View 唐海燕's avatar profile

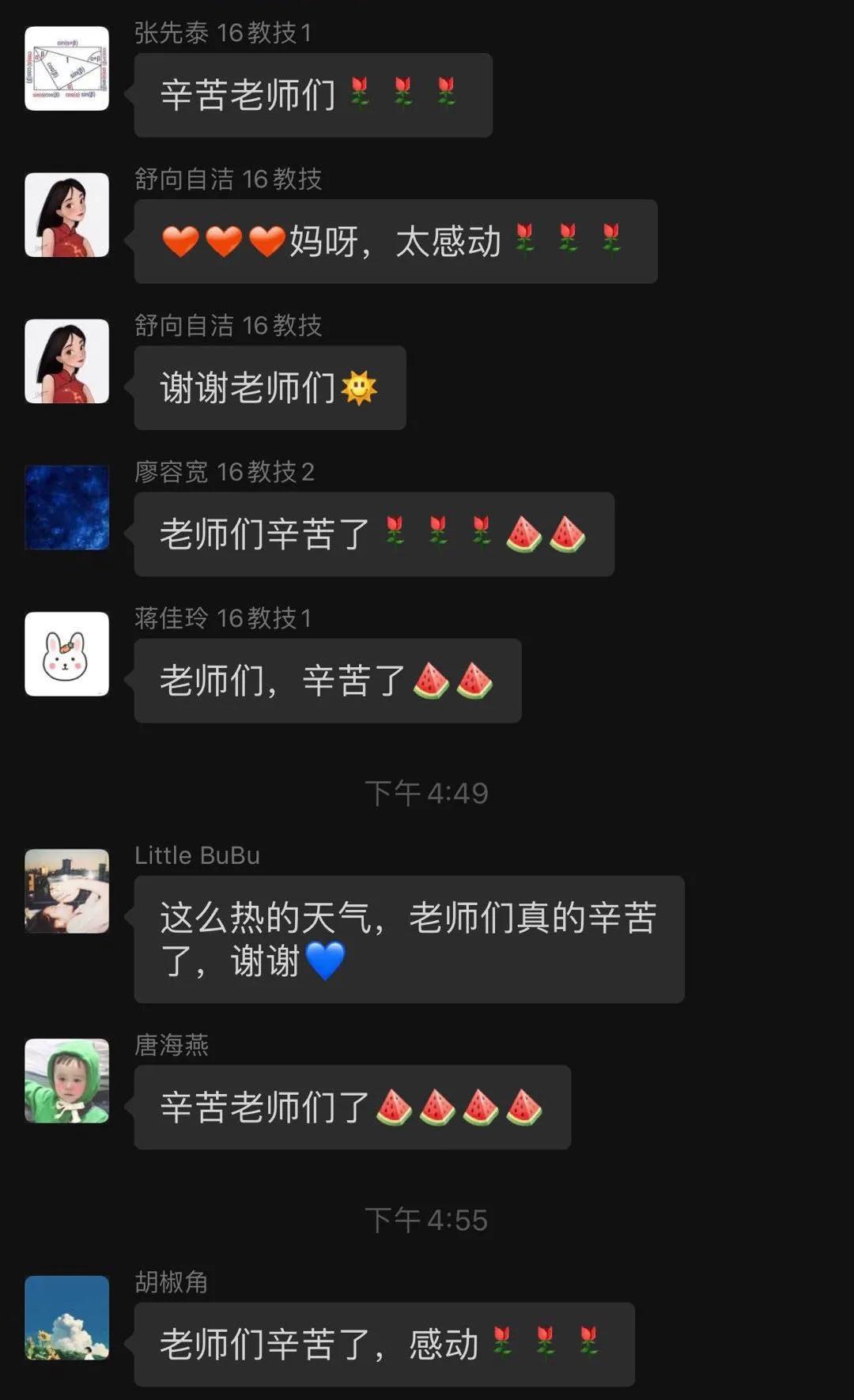(x=66, y=1081)
